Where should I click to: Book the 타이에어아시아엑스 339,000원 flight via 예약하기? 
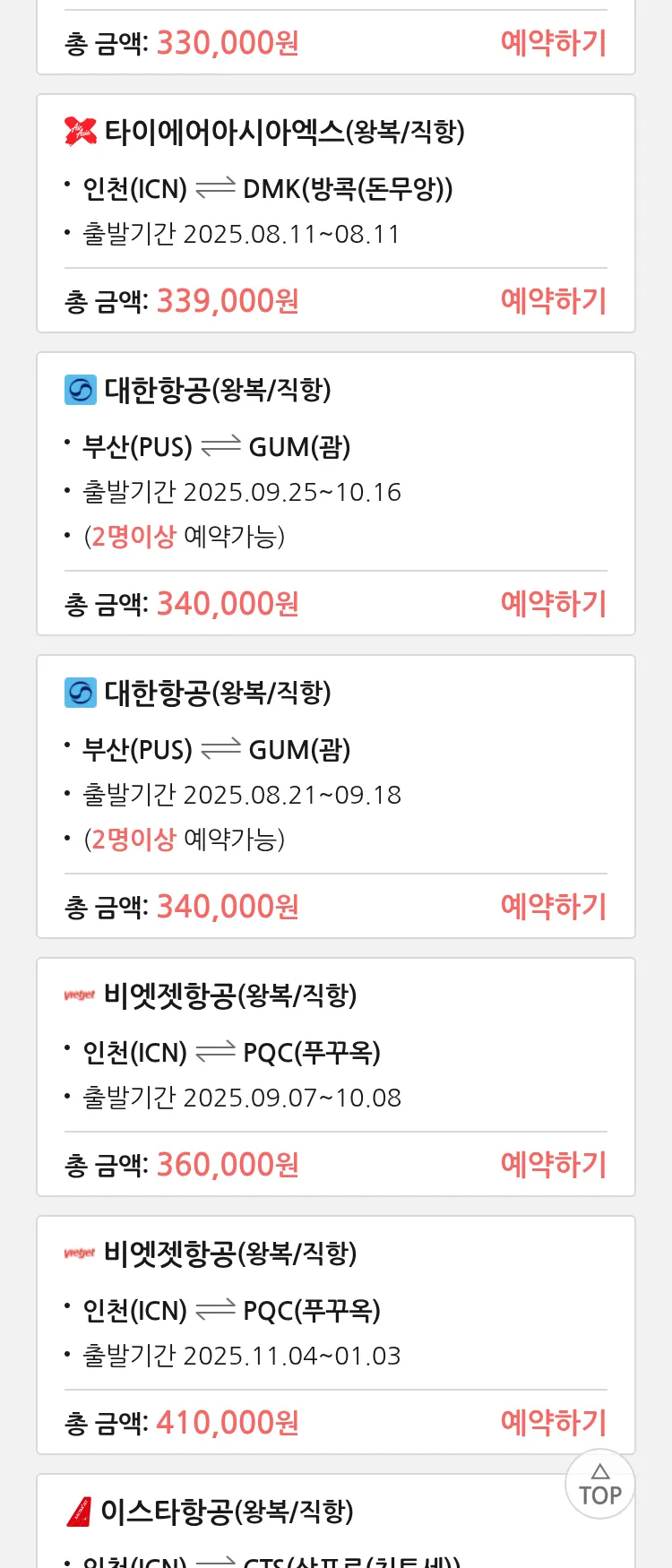(x=553, y=301)
